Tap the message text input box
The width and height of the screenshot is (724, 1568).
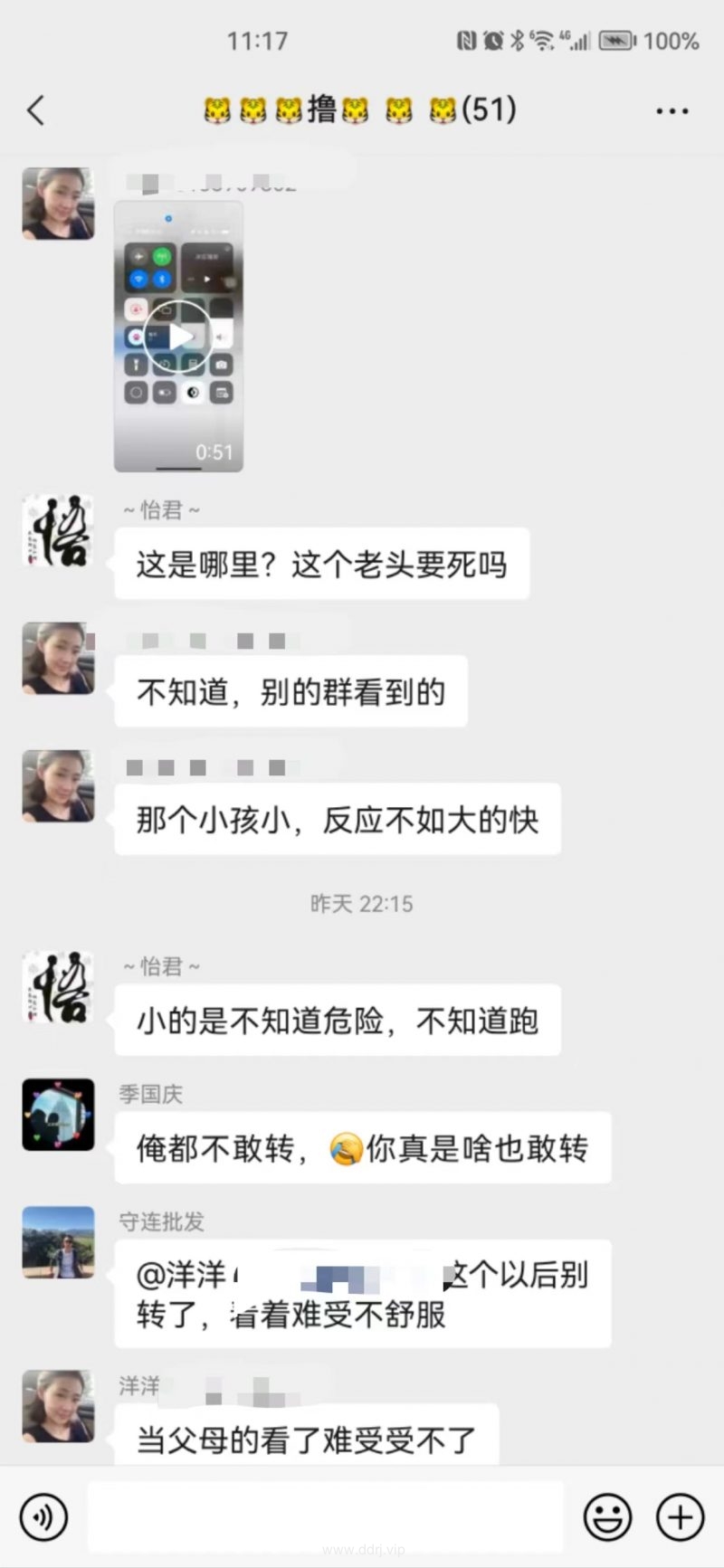pyautogui.click(x=326, y=1516)
